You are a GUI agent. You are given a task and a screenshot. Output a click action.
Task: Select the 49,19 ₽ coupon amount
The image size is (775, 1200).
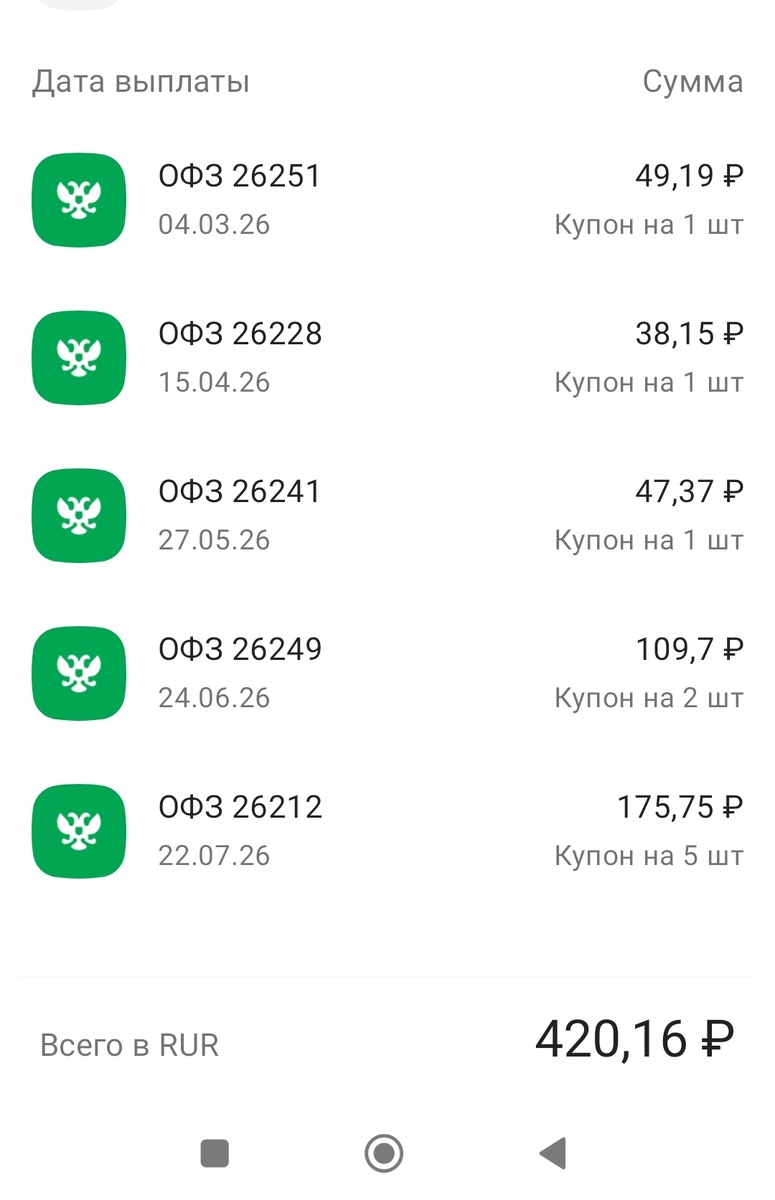point(688,175)
